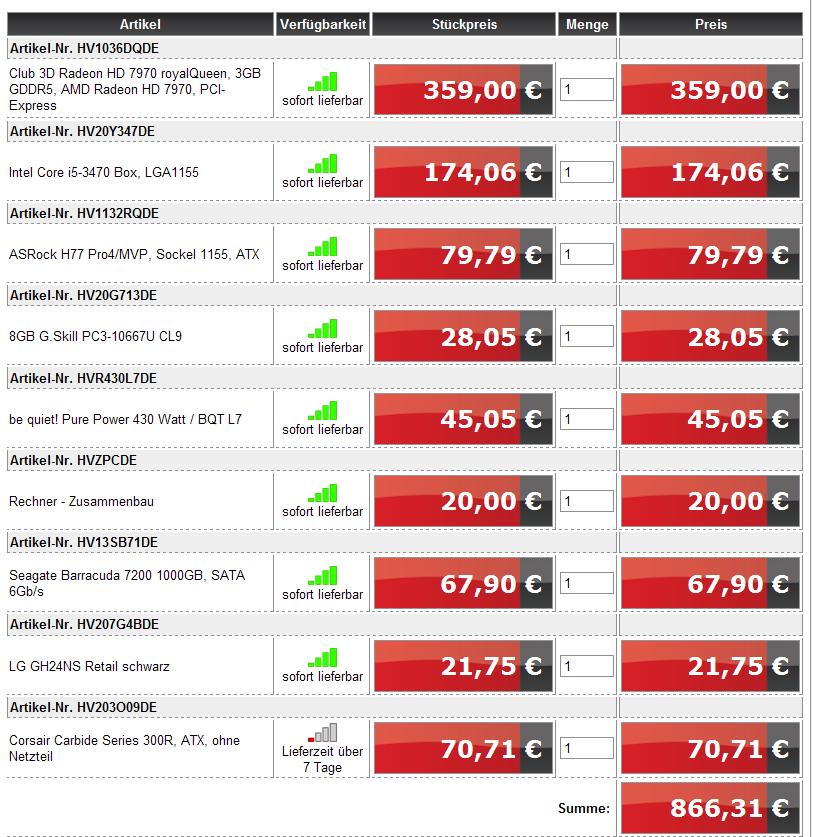This screenshot has width=813, height=837.
Task: Edit quantity for ASRock H77 Pro4/MVP
Action: point(586,255)
